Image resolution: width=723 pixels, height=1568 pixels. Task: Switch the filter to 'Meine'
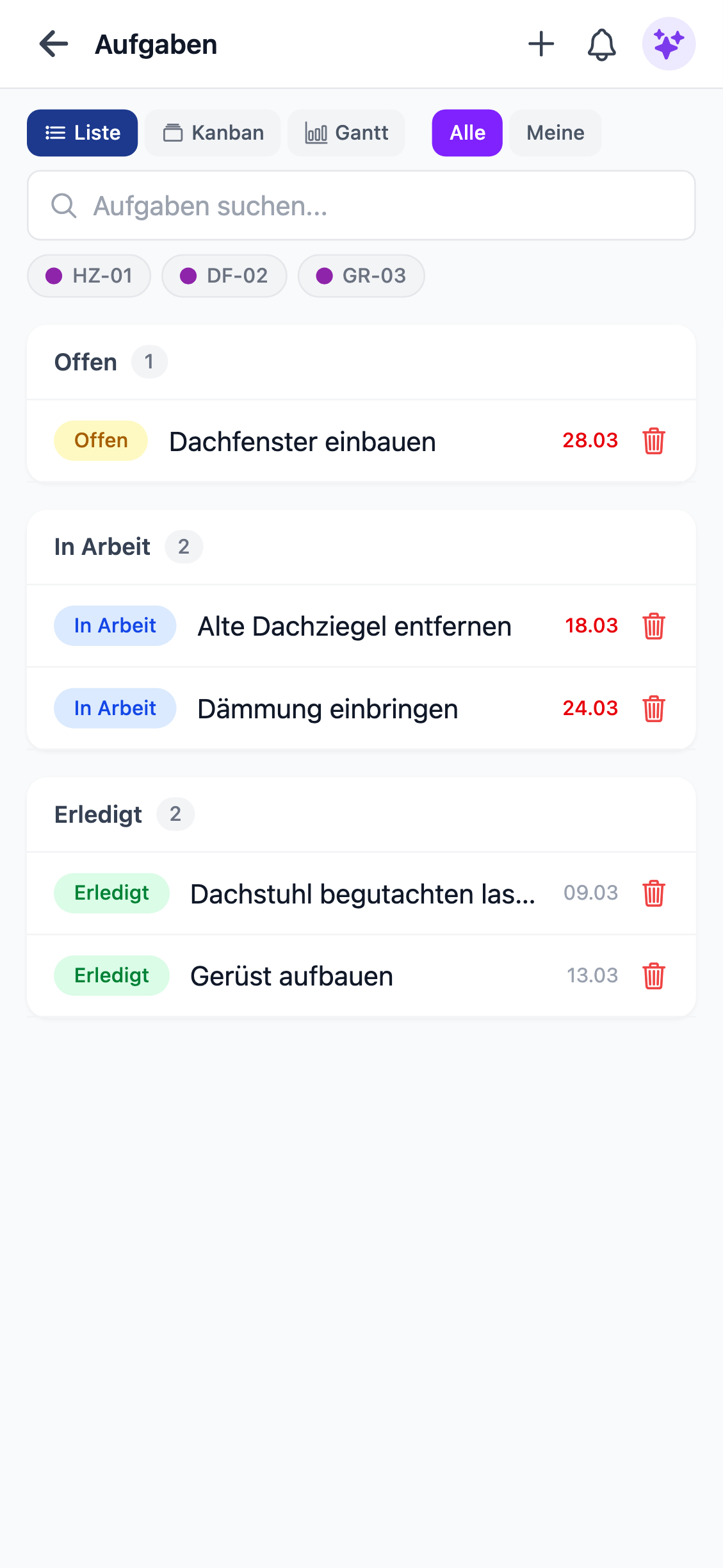coord(555,133)
